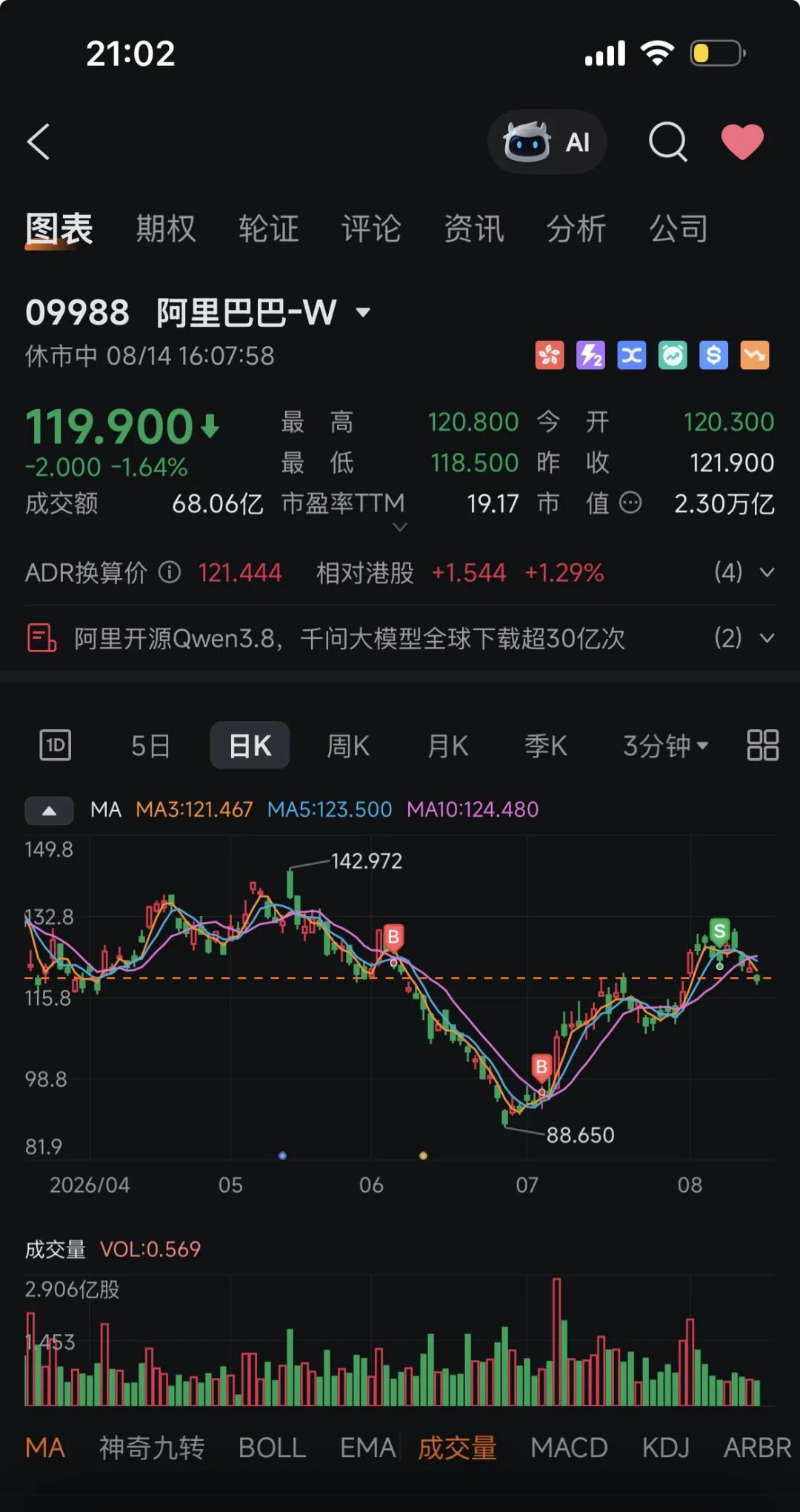Screen dimensions: 800x1512
Task: Switch to the 期权 tab
Action: coord(166,228)
